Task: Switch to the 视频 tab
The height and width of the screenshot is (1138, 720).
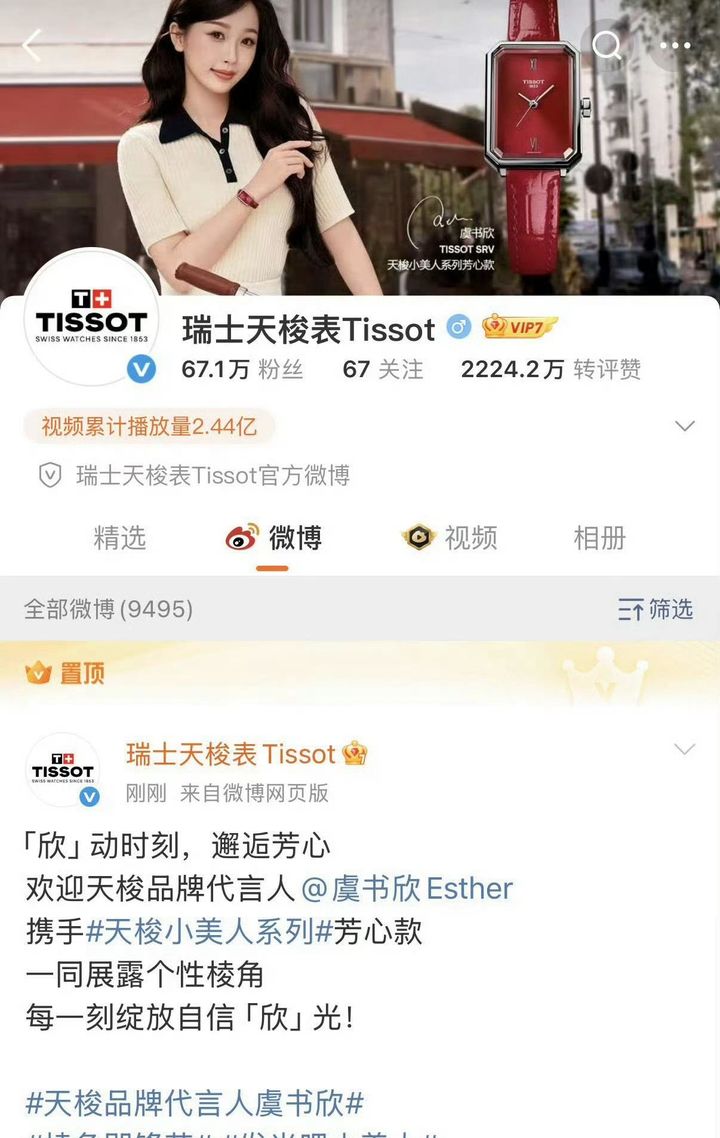Action: [x=450, y=538]
